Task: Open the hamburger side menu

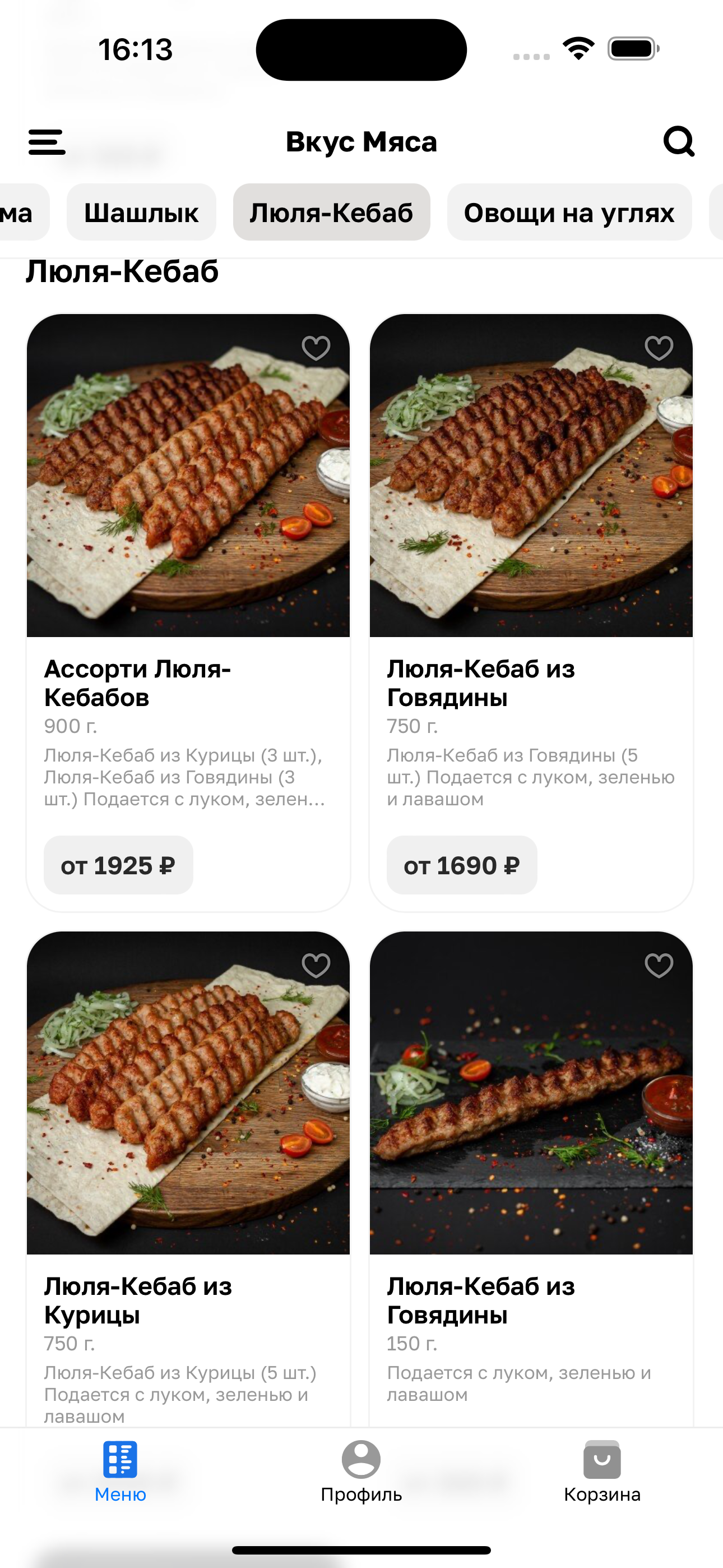Action: 47,142
